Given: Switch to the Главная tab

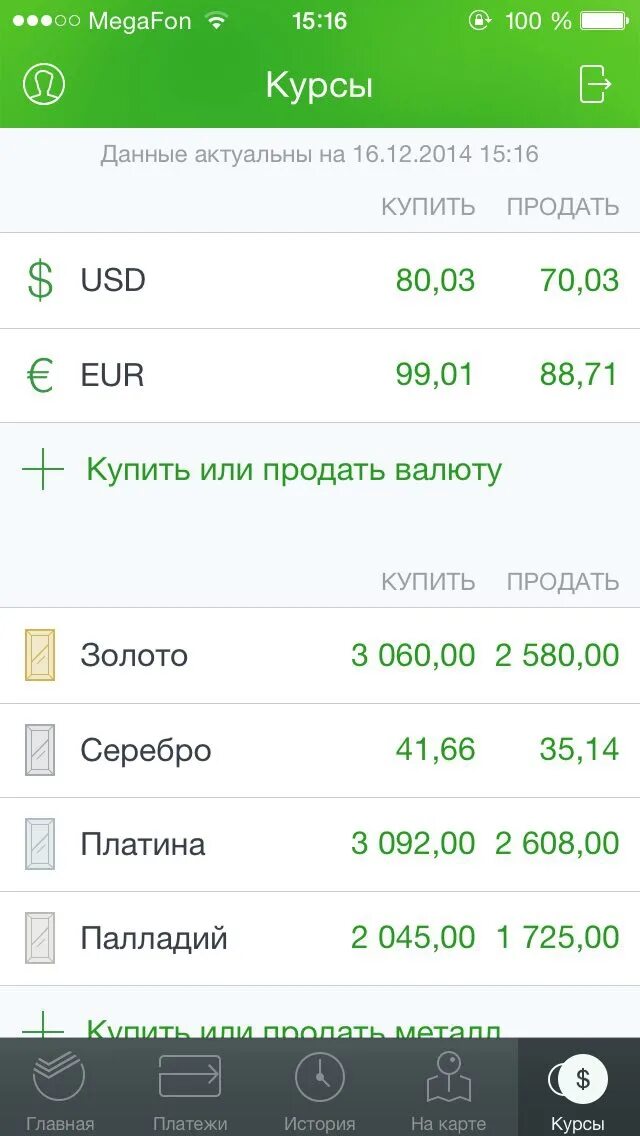Looking at the screenshot, I should tap(60, 1092).
